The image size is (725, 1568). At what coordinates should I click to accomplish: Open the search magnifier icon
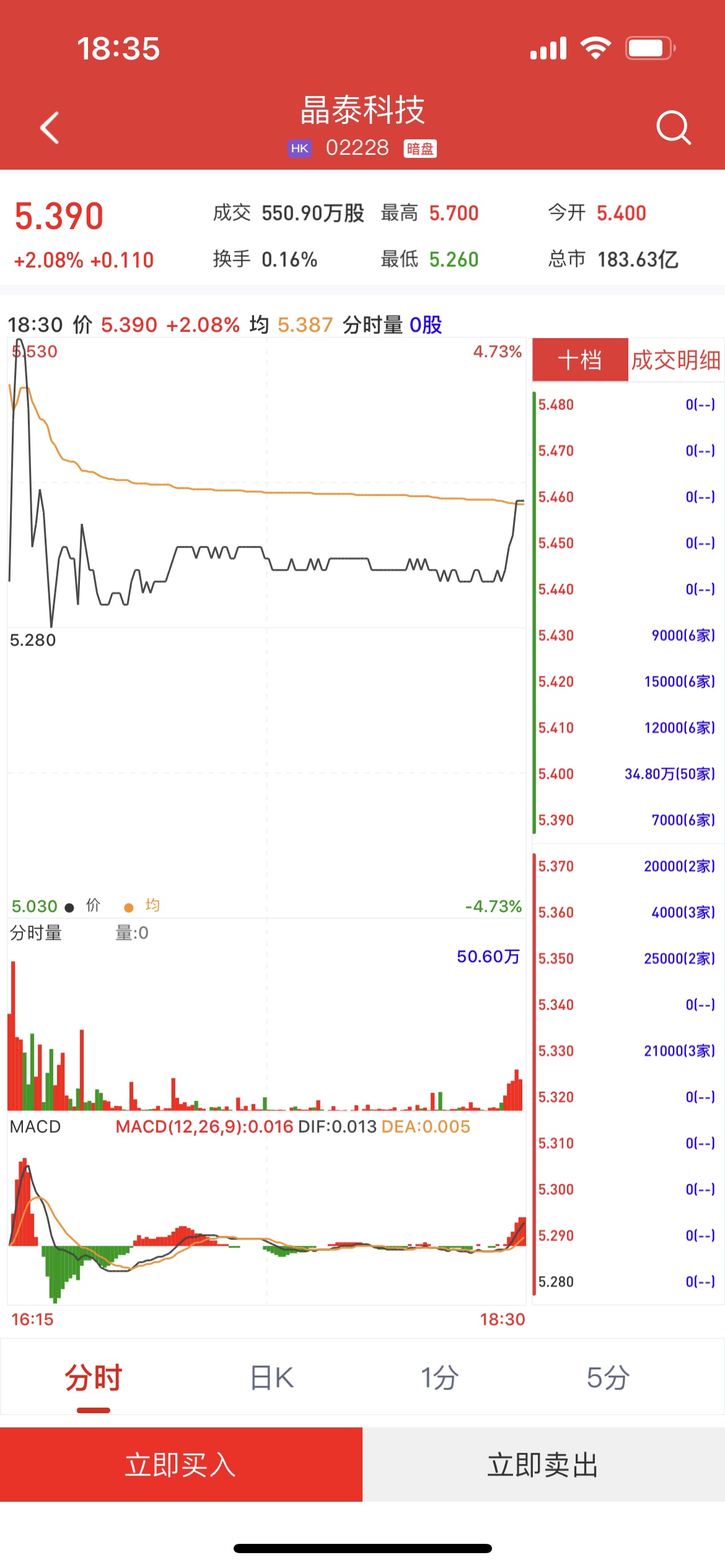673,128
